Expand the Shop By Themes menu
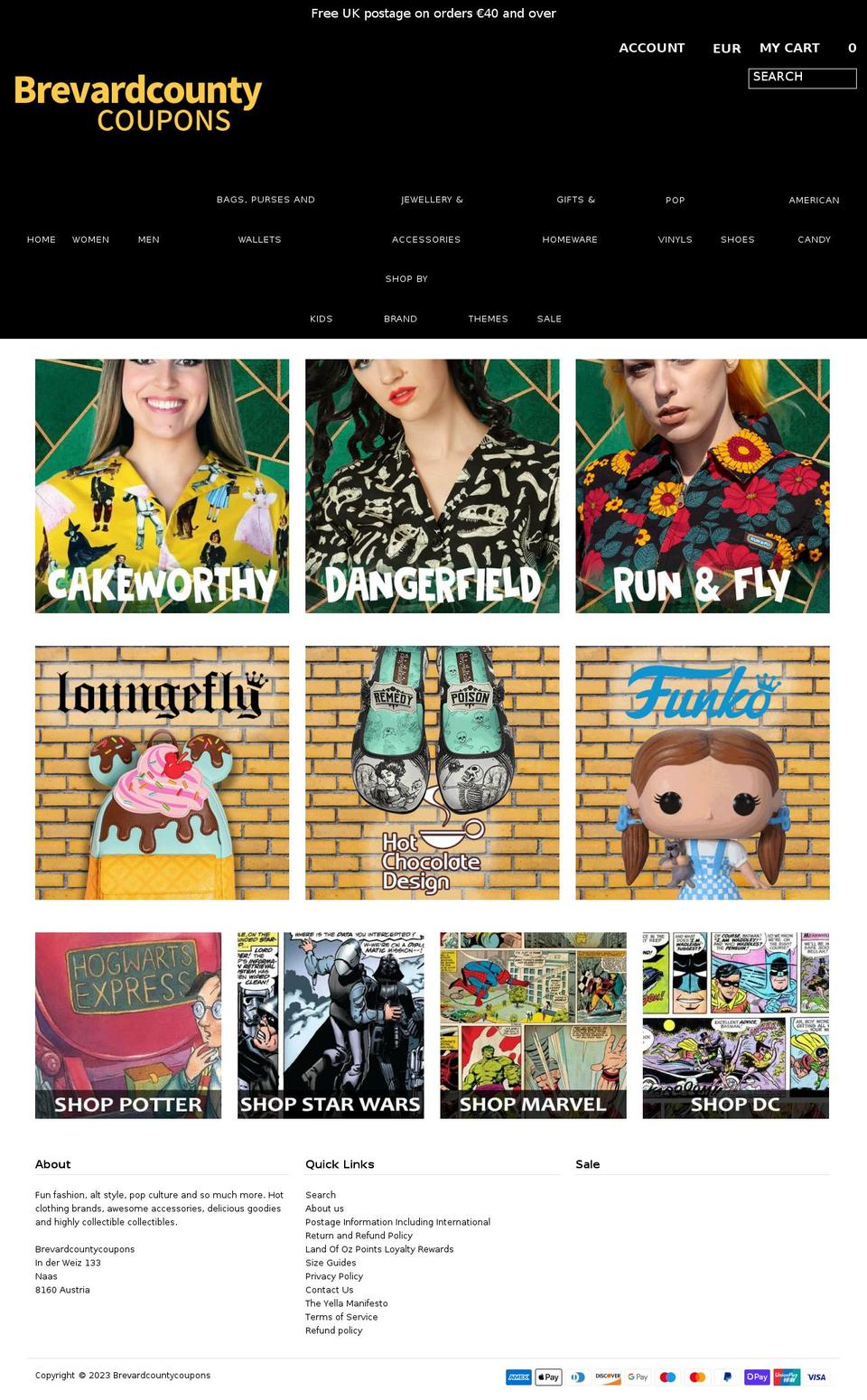 point(489,318)
